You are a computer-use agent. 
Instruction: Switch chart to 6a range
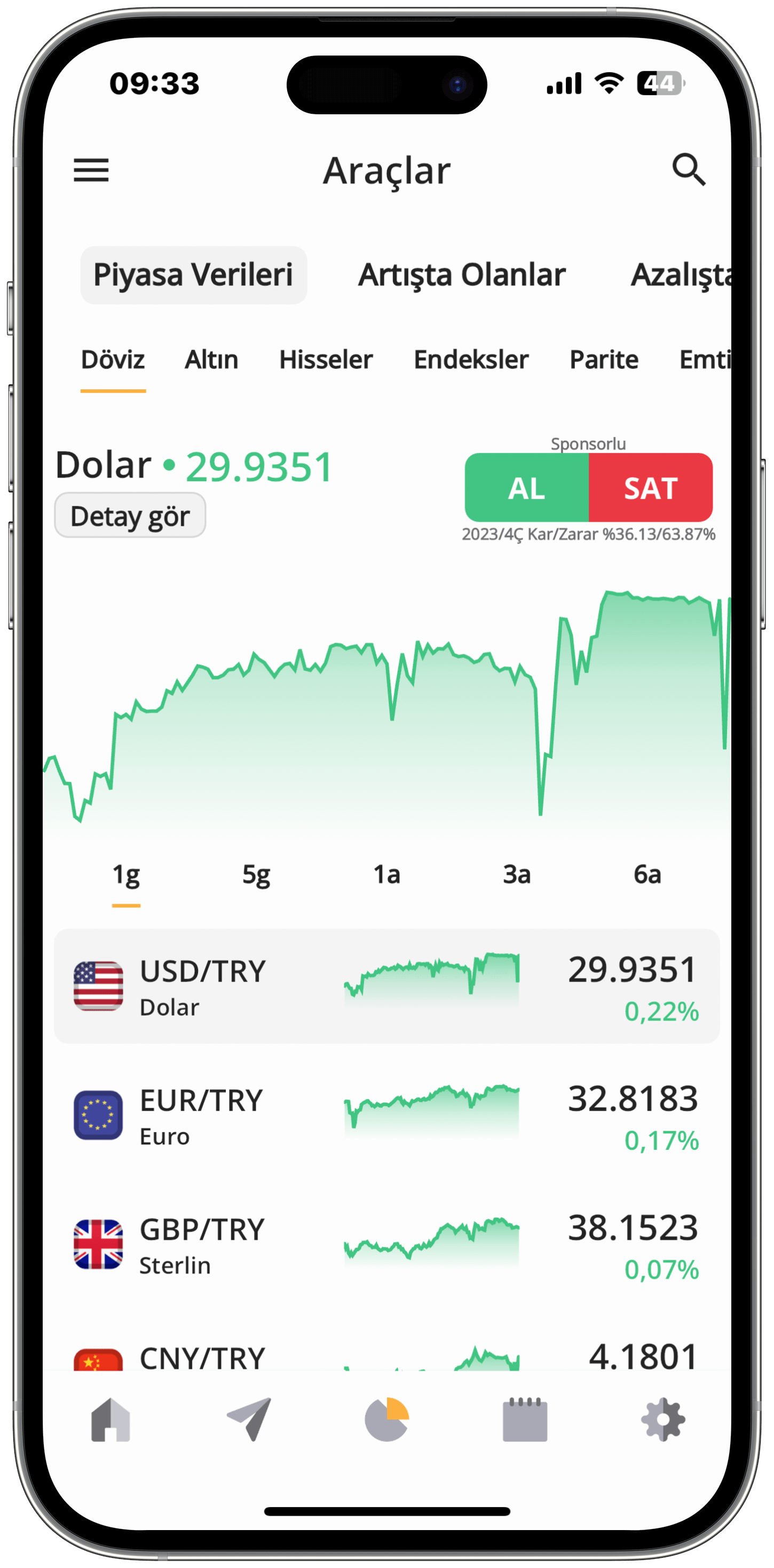pyautogui.click(x=647, y=875)
